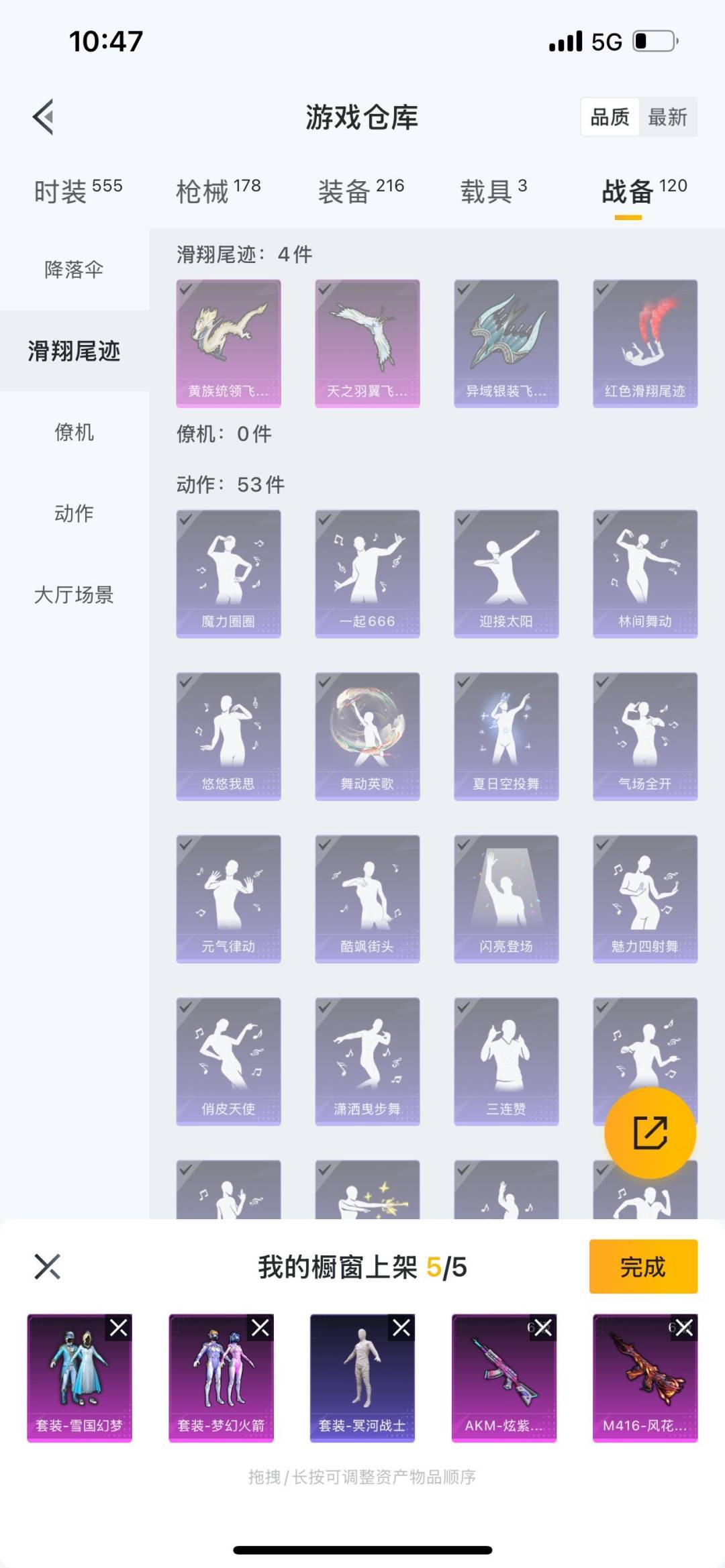
Task: Remove M416-风花 skin from showcase
Action: (684, 1328)
